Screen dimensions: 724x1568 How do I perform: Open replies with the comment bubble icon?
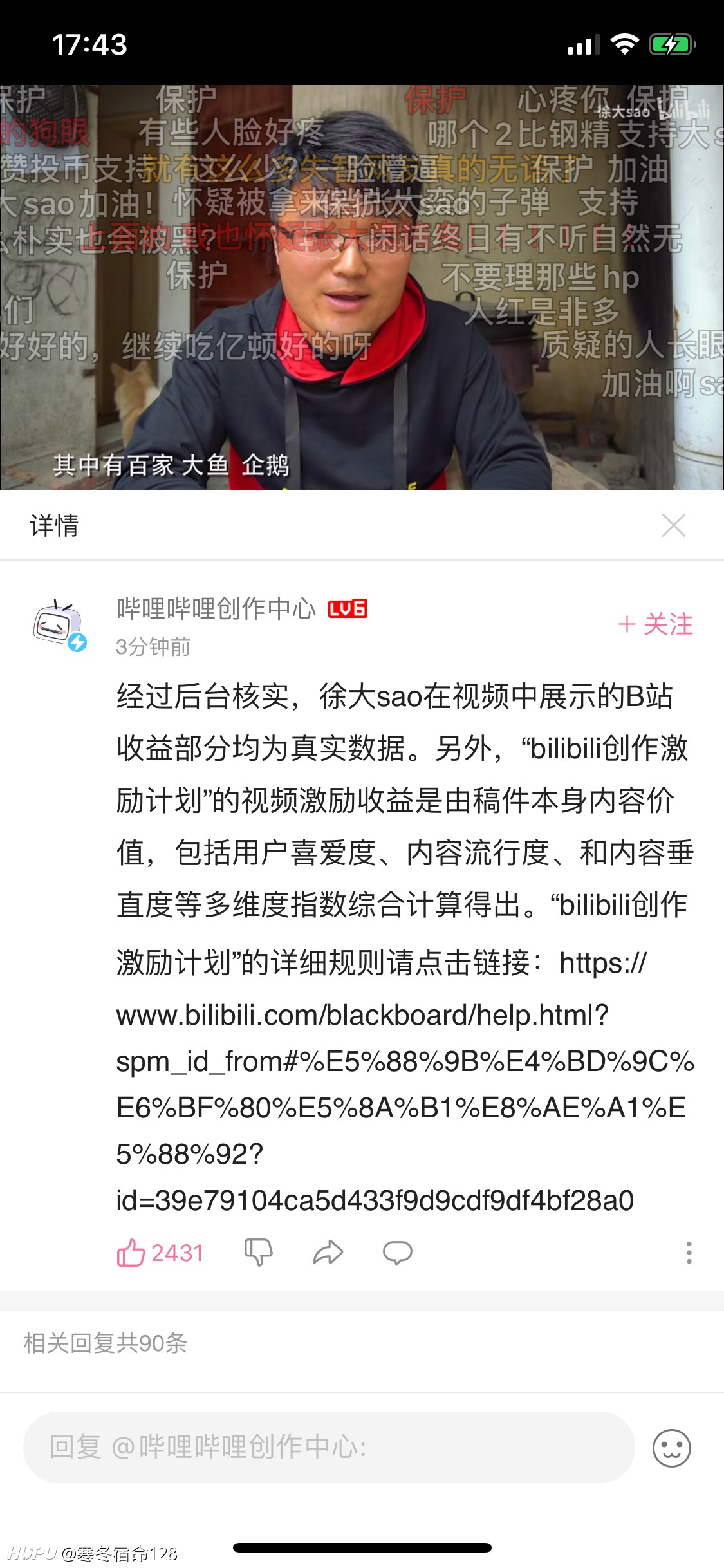pos(398,1253)
